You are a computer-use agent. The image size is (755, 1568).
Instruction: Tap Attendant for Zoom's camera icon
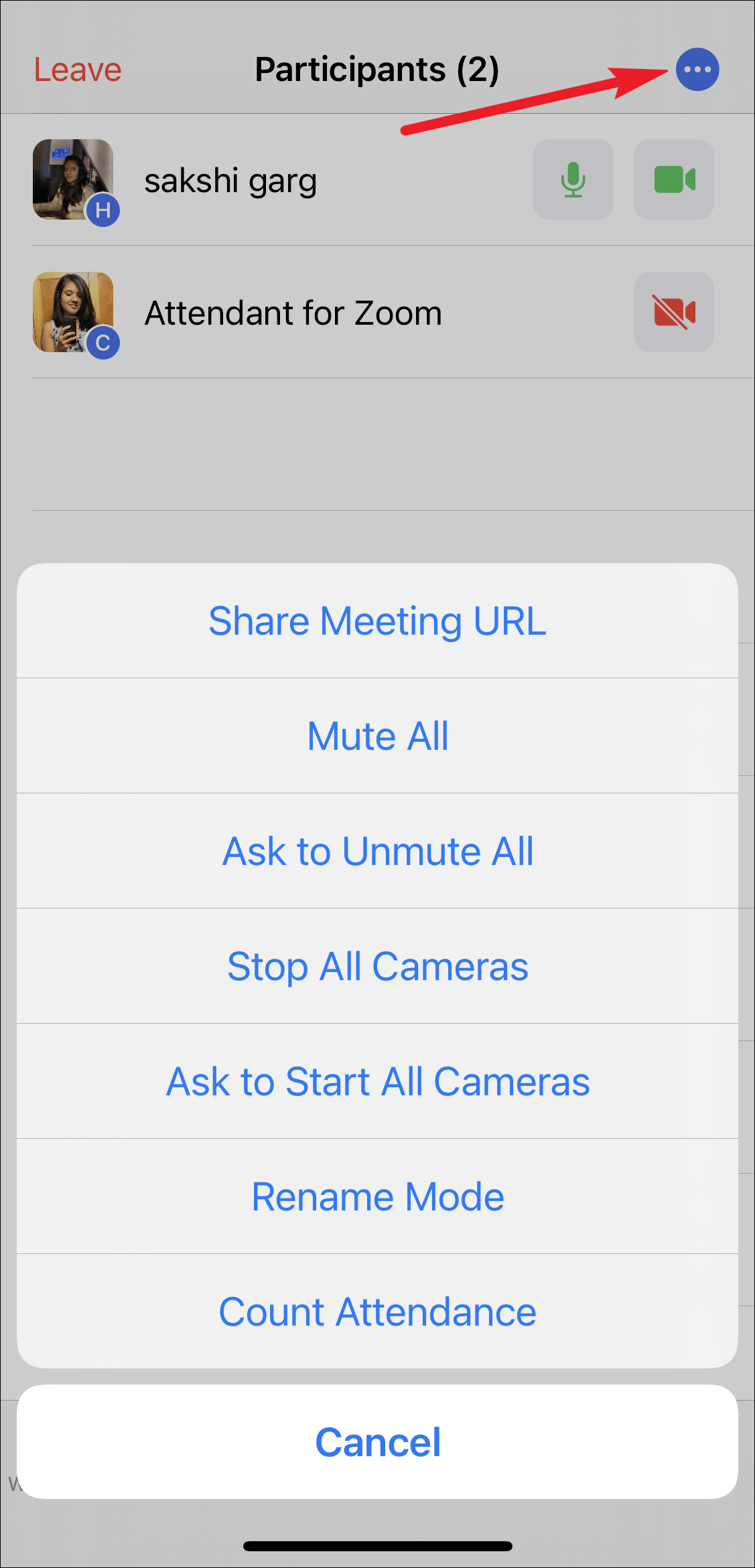coord(674,312)
